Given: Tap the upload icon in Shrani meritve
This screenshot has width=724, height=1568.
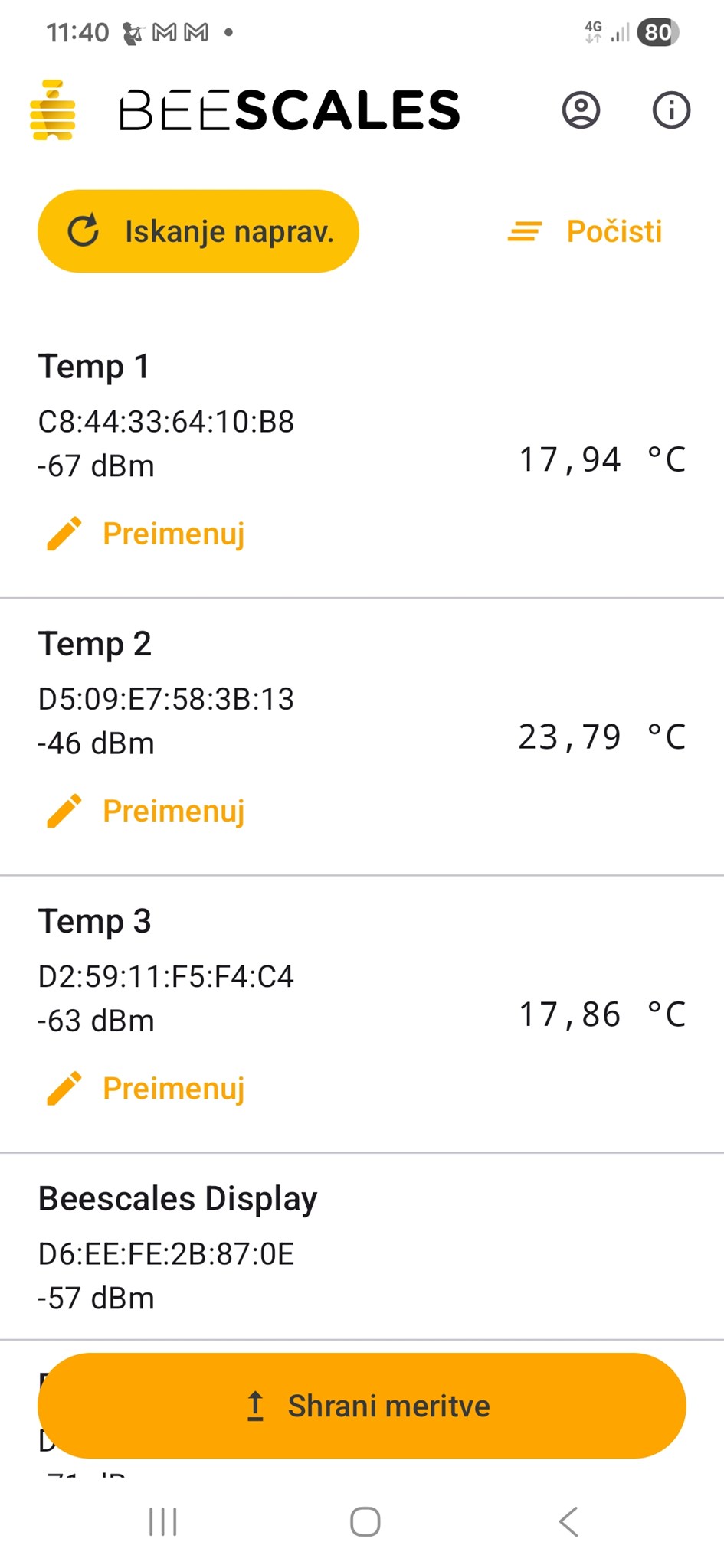Looking at the screenshot, I should pyautogui.click(x=257, y=1405).
